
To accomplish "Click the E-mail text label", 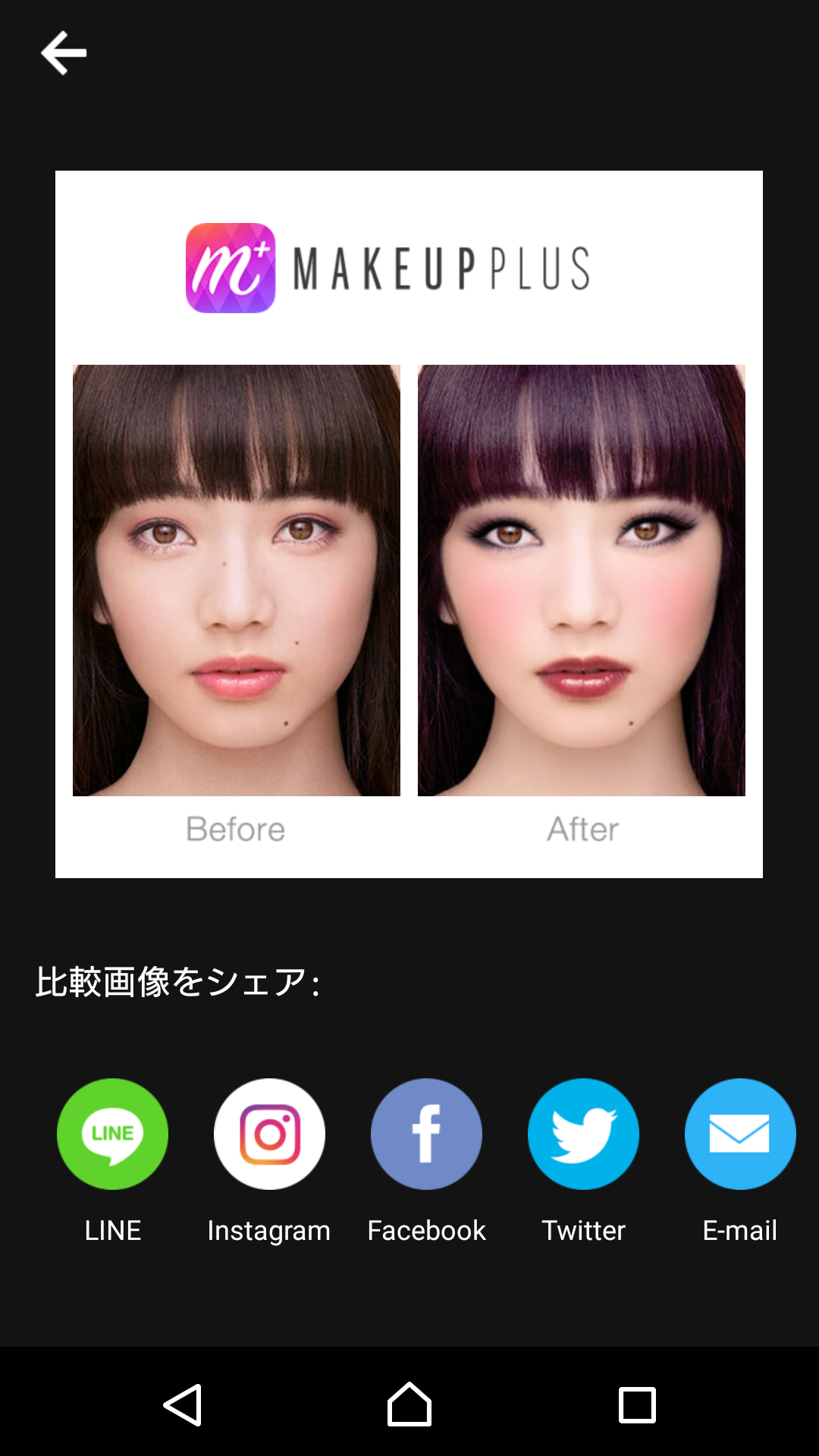I will click(740, 1230).
